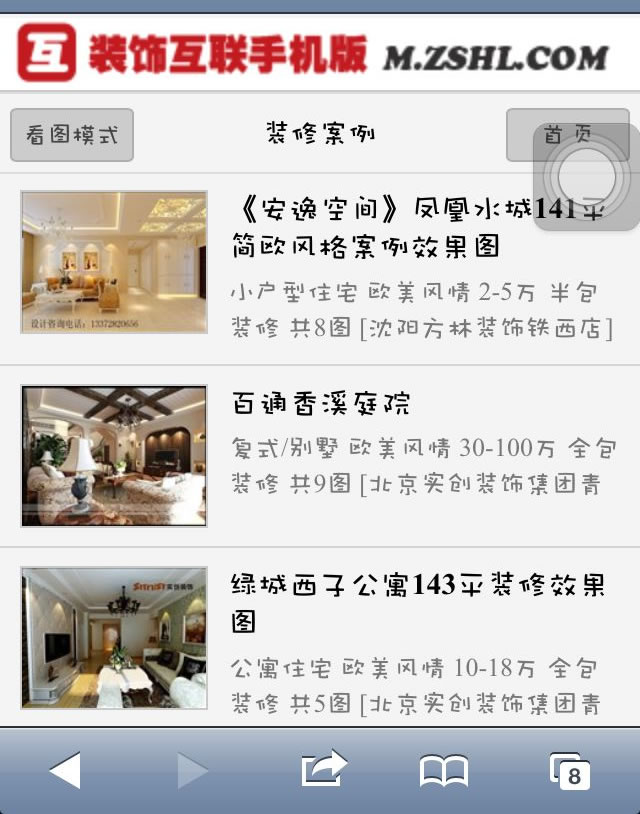Go back in the browser
This screenshot has width=640, height=814.
tap(65, 771)
